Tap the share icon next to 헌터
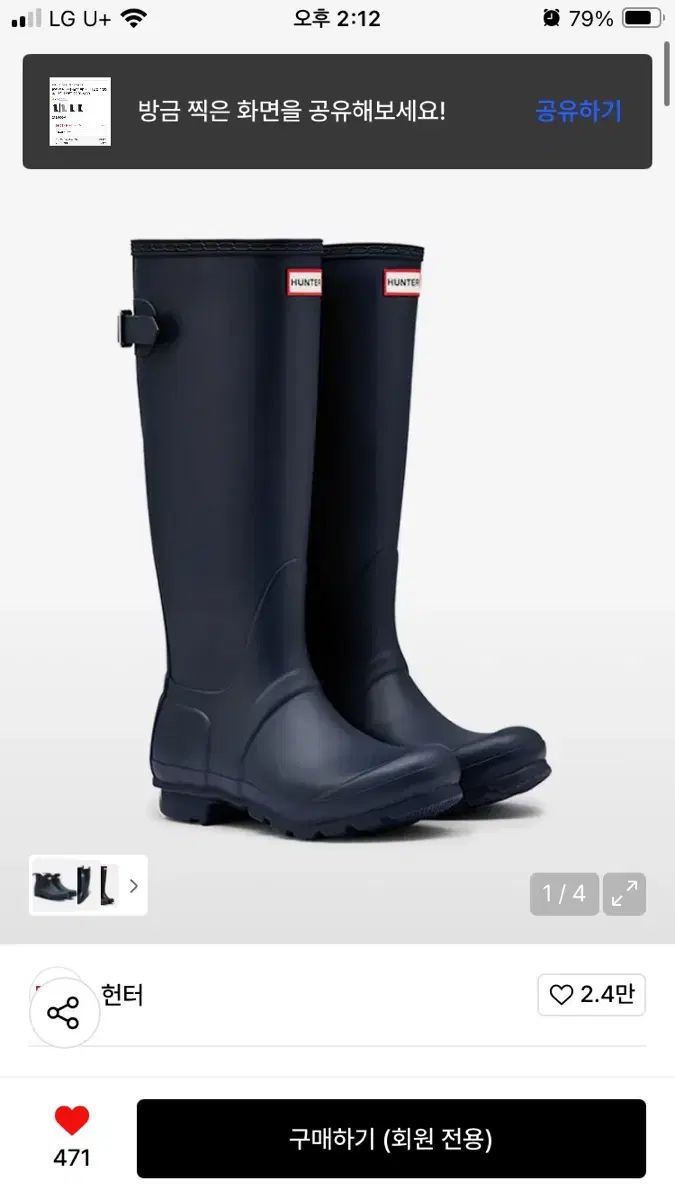The width and height of the screenshot is (675, 1200). (64, 1014)
